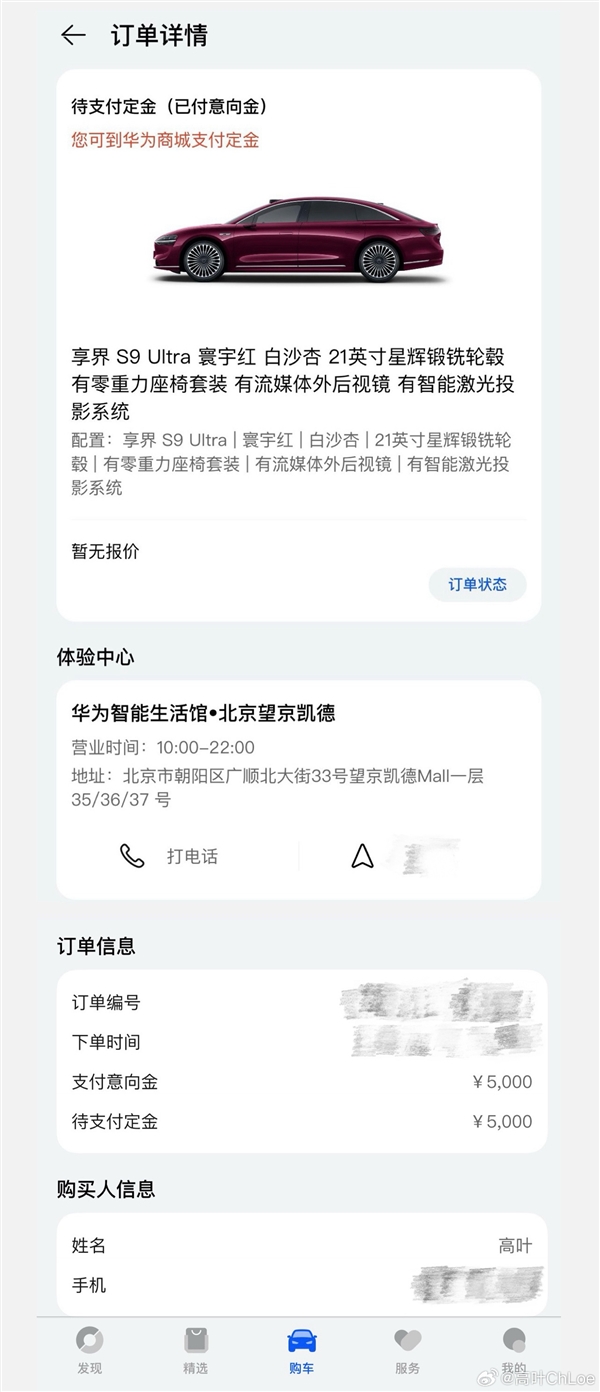Open the 订单状态 button
The image size is (600, 1392).
[477, 585]
